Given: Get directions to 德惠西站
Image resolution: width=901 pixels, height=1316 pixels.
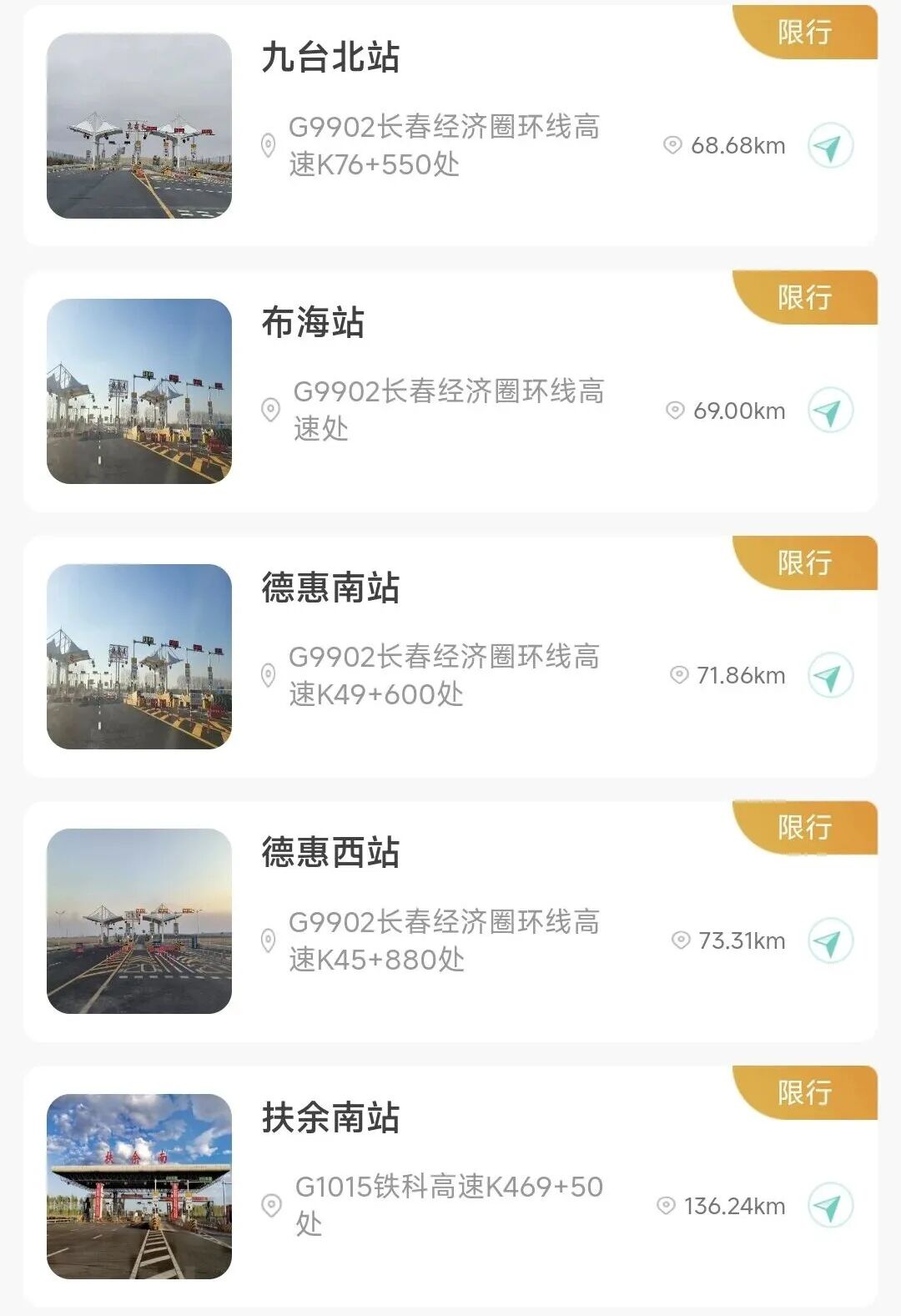Looking at the screenshot, I should (830, 941).
